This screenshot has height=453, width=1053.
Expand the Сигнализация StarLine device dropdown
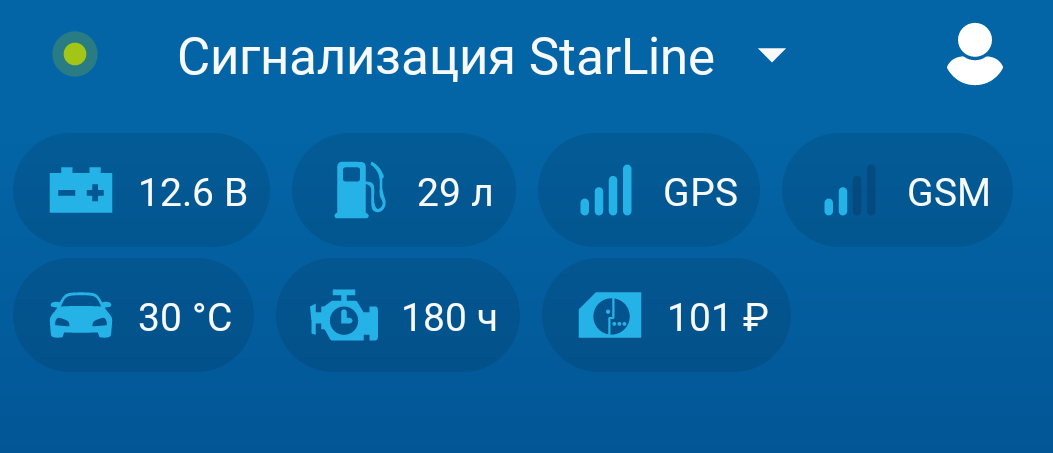pyautogui.click(x=772, y=56)
